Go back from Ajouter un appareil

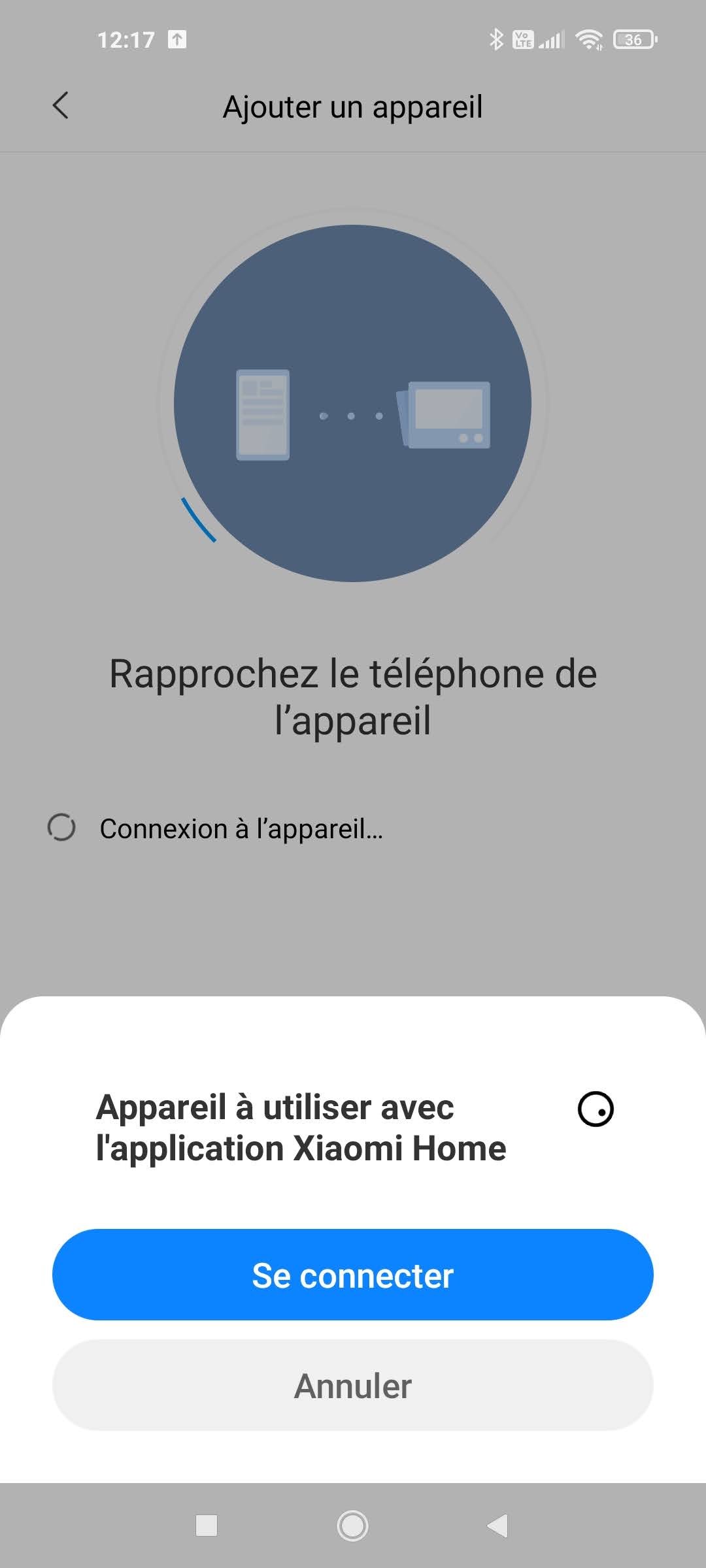pos(61,106)
